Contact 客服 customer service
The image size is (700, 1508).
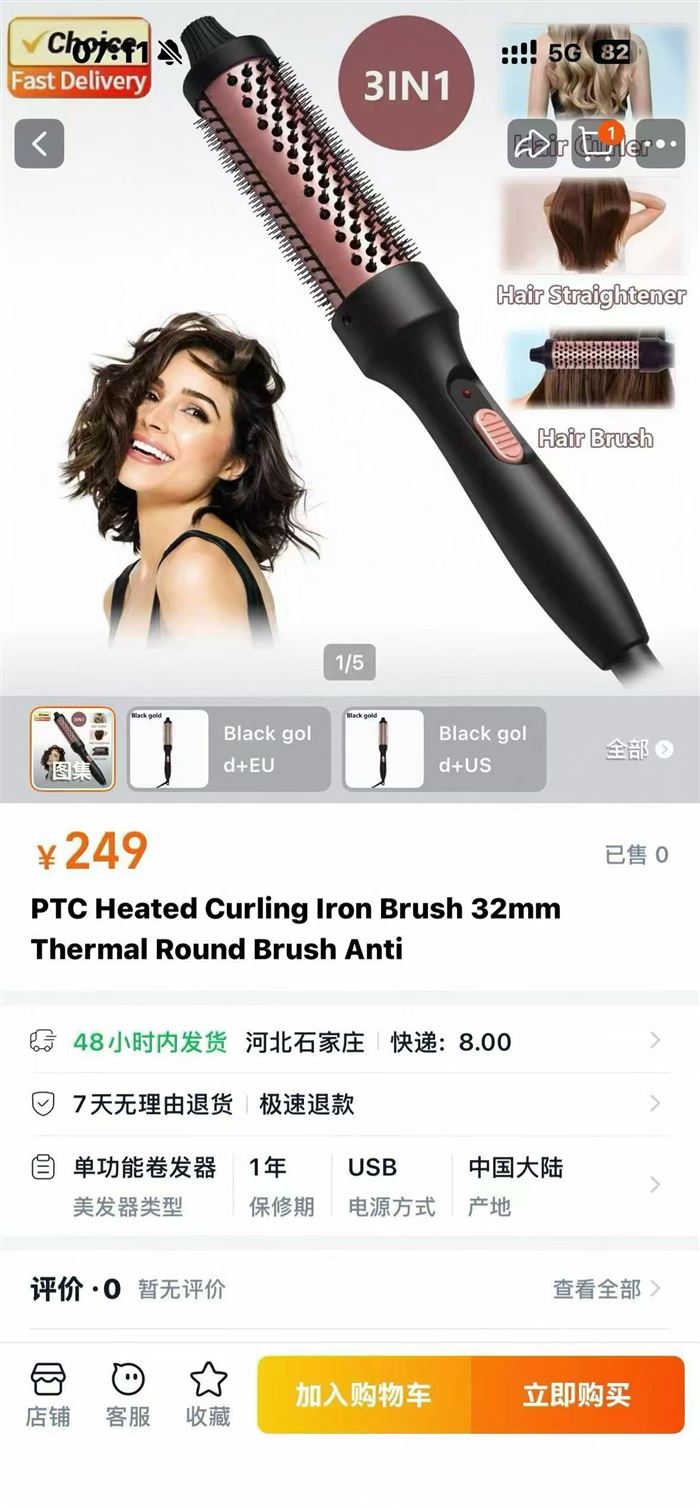click(128, 1394)
